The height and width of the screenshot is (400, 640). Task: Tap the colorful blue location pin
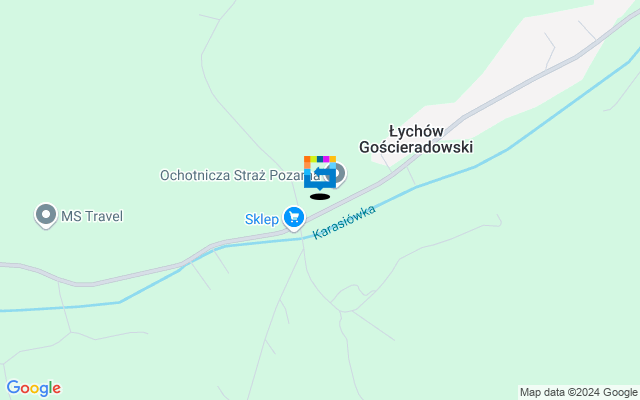pyautogui.click(x=317, y=172)
